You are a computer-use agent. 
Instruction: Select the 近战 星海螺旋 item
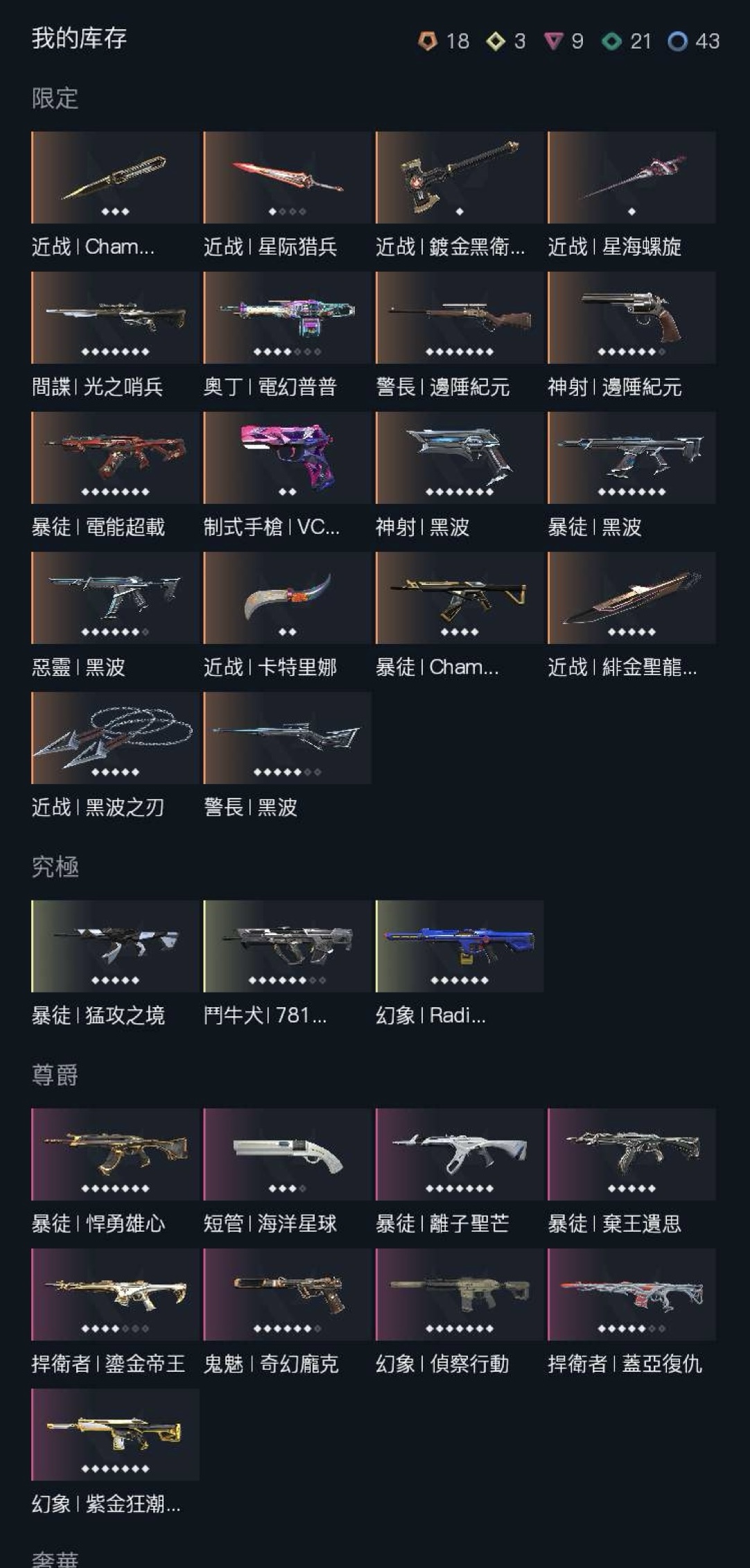pyautogui.click(x=631, y=177)
